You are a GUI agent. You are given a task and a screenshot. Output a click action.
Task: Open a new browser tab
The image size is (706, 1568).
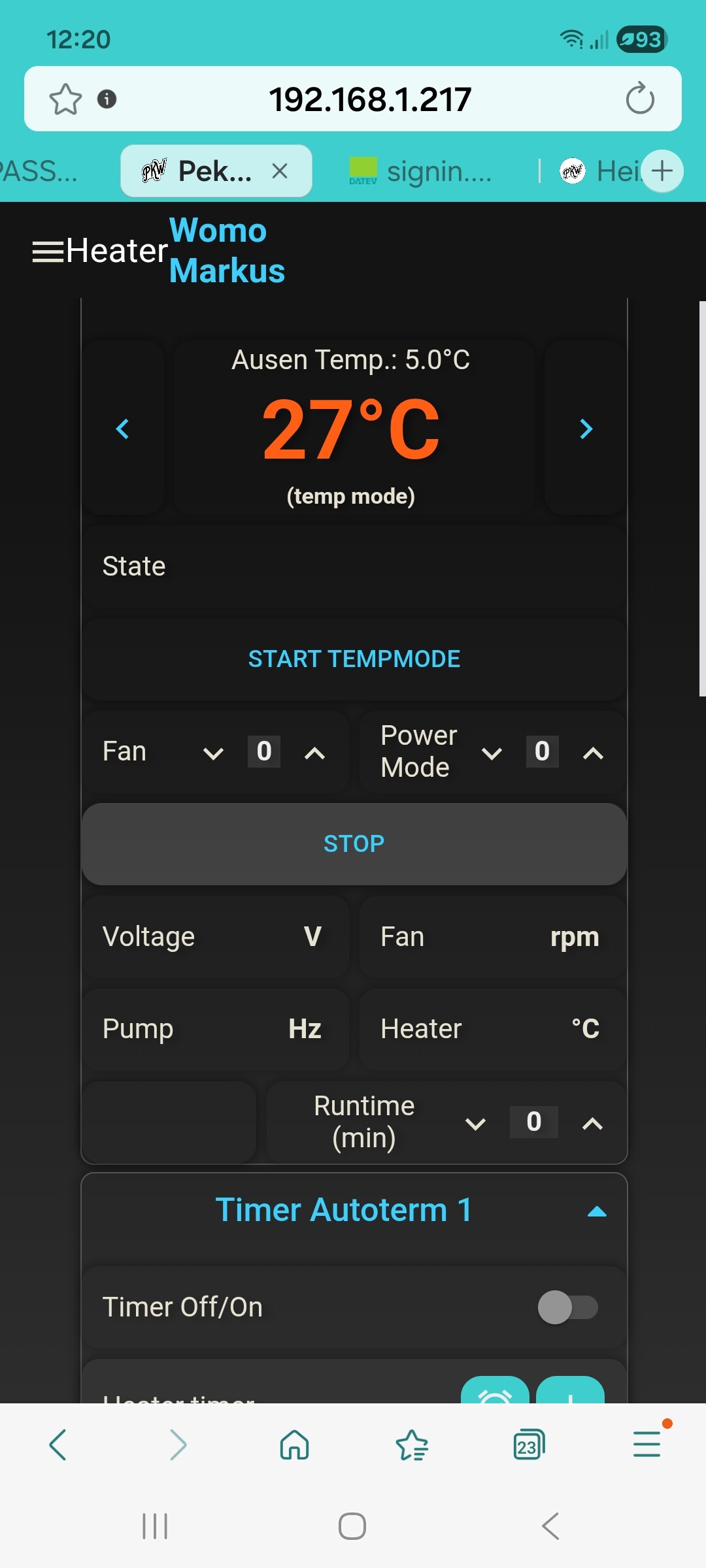click(662, 171)
